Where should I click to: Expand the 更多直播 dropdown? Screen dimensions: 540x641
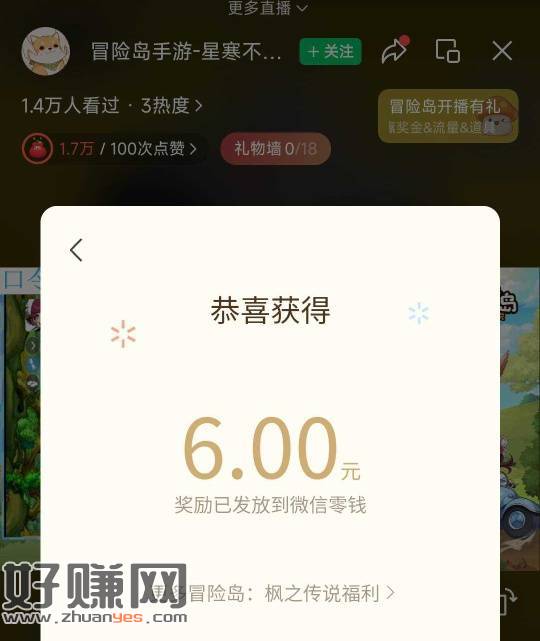268,7
